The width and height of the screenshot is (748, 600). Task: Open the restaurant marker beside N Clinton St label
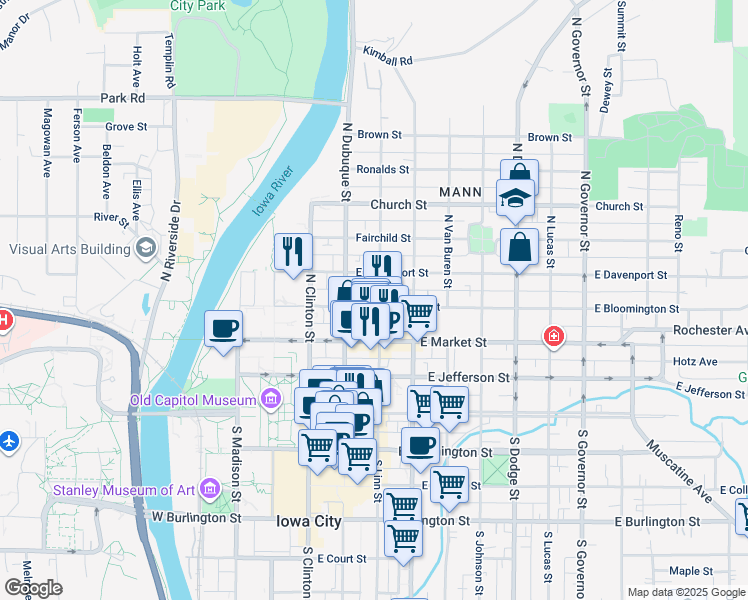coord(293,255)
